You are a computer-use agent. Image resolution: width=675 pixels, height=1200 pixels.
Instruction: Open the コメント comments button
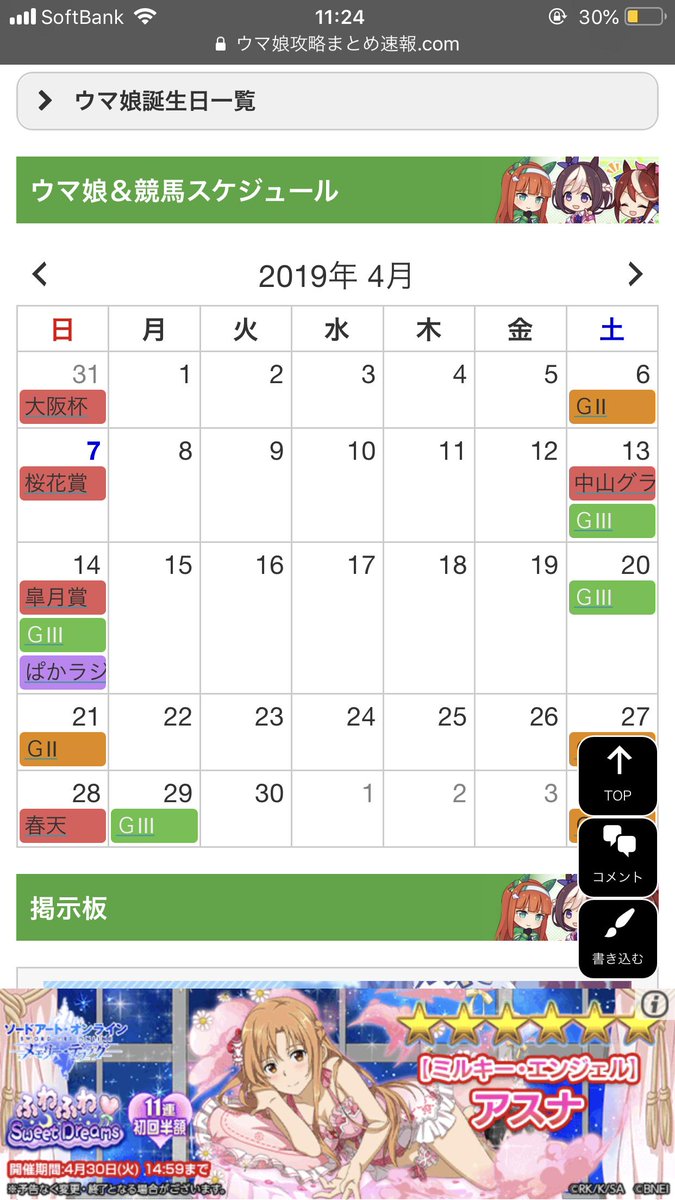[618, 857]
